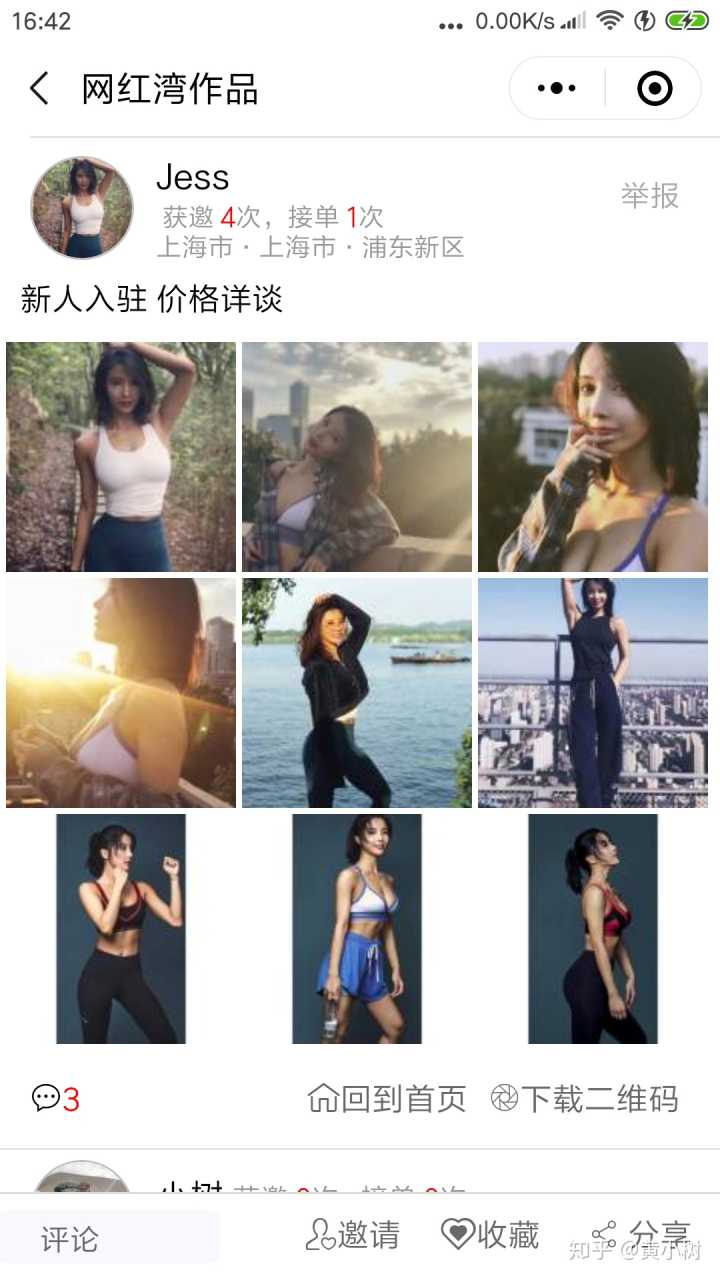
Task: Open the sixth photo on rooftop railing
Action: tap(593, 693)
